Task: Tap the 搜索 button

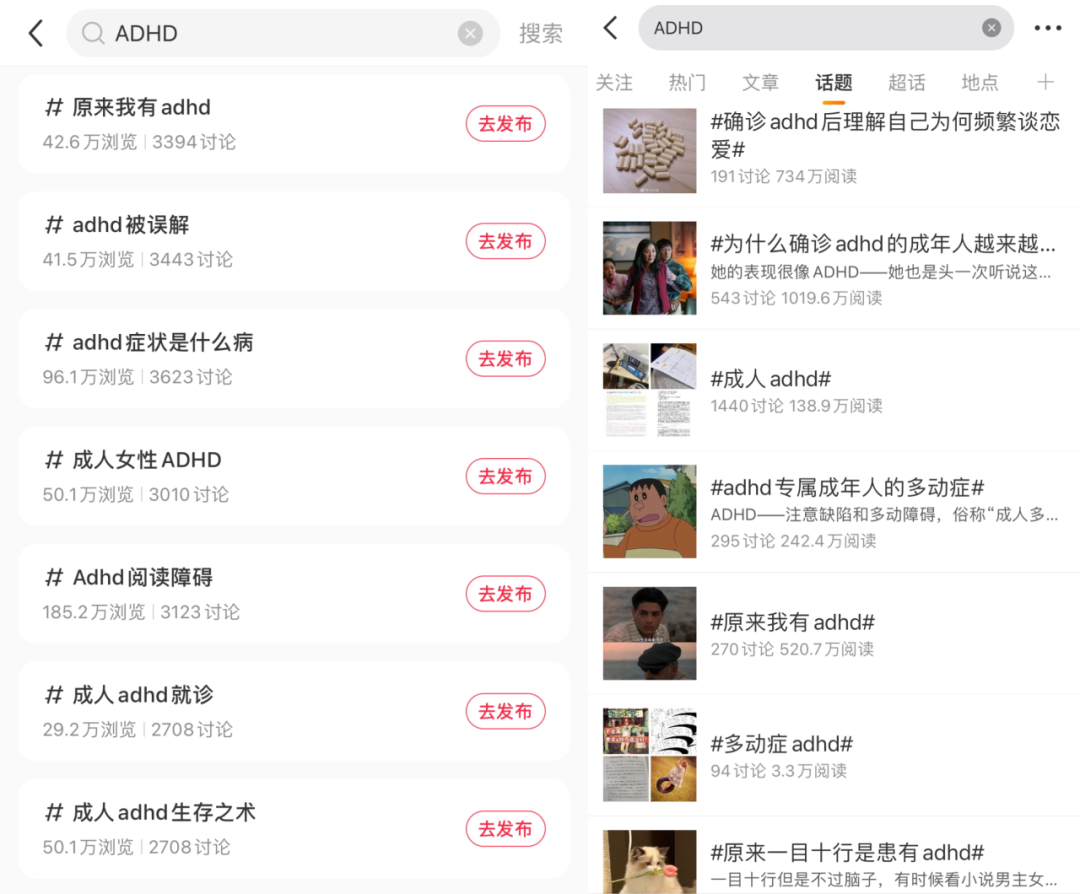Action: coord(540,33)
